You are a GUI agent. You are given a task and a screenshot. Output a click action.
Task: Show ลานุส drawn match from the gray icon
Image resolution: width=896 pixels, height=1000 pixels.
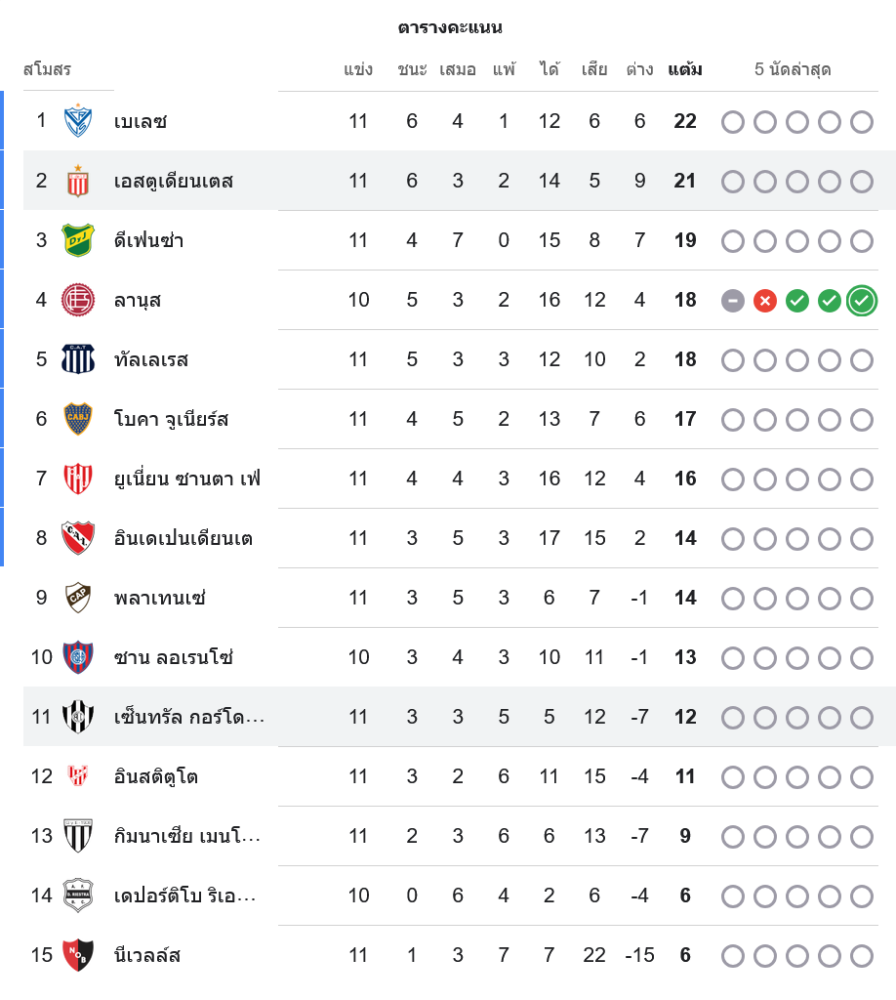pos(733,300)
